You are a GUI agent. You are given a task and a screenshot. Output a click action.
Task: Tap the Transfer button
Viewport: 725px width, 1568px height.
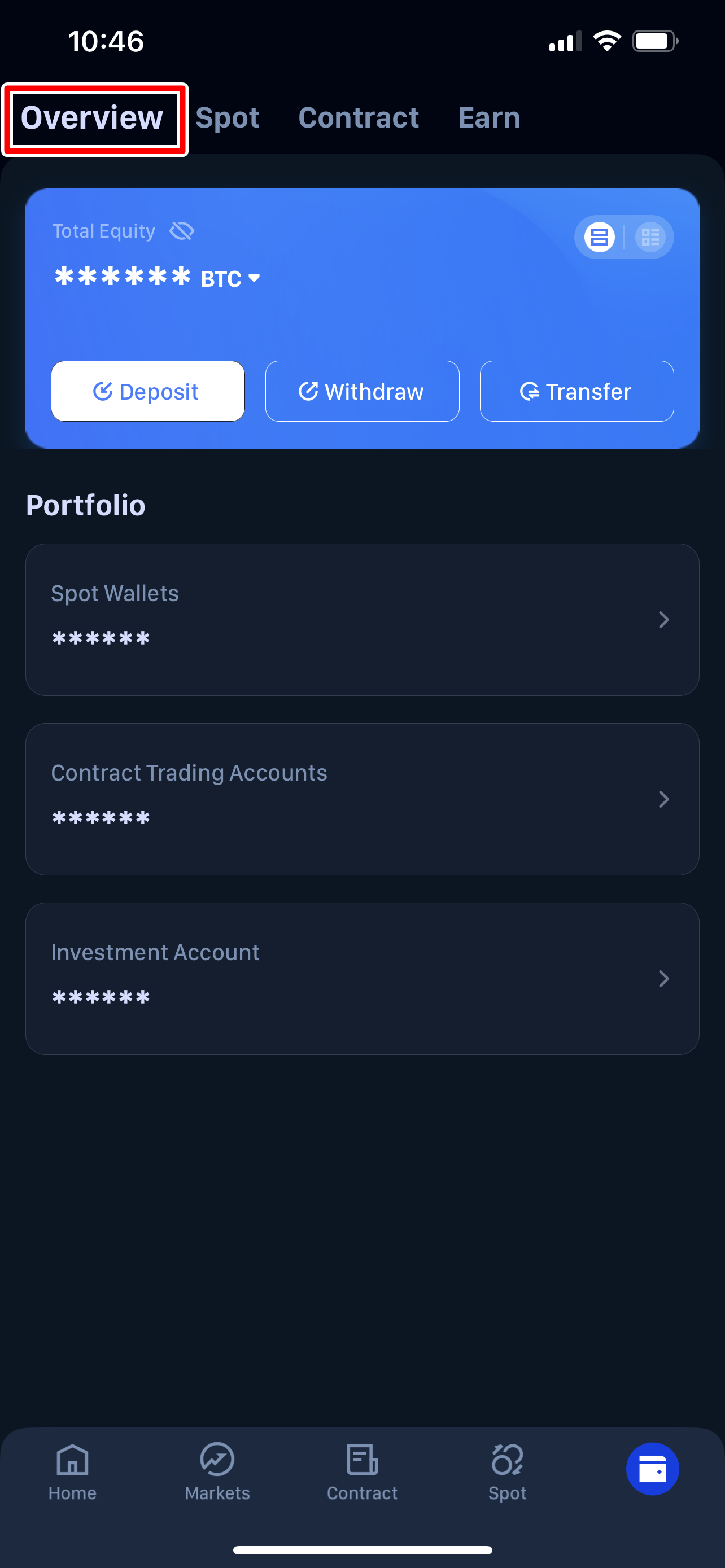576,391
